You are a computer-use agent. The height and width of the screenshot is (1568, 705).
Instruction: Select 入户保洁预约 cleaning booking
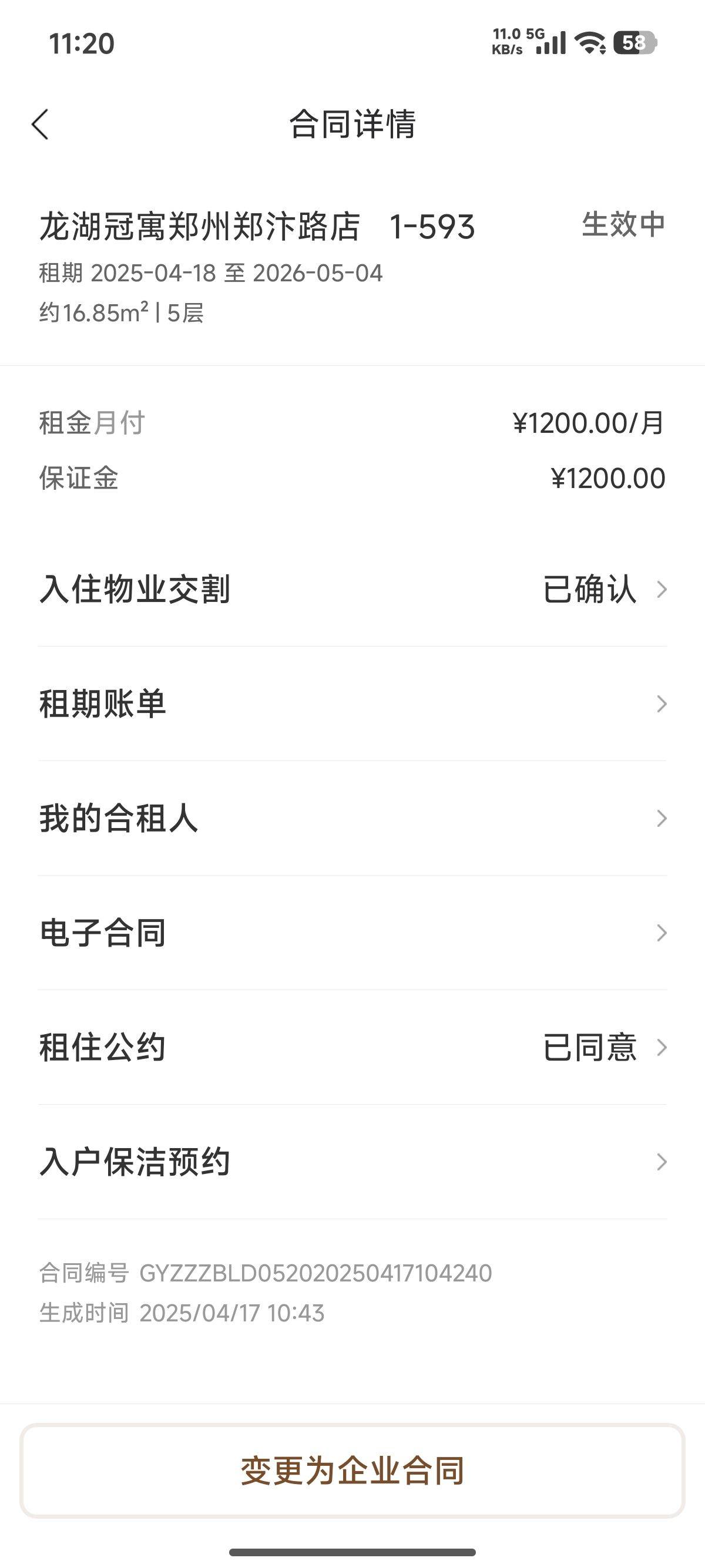click(x=352, y=1162)
